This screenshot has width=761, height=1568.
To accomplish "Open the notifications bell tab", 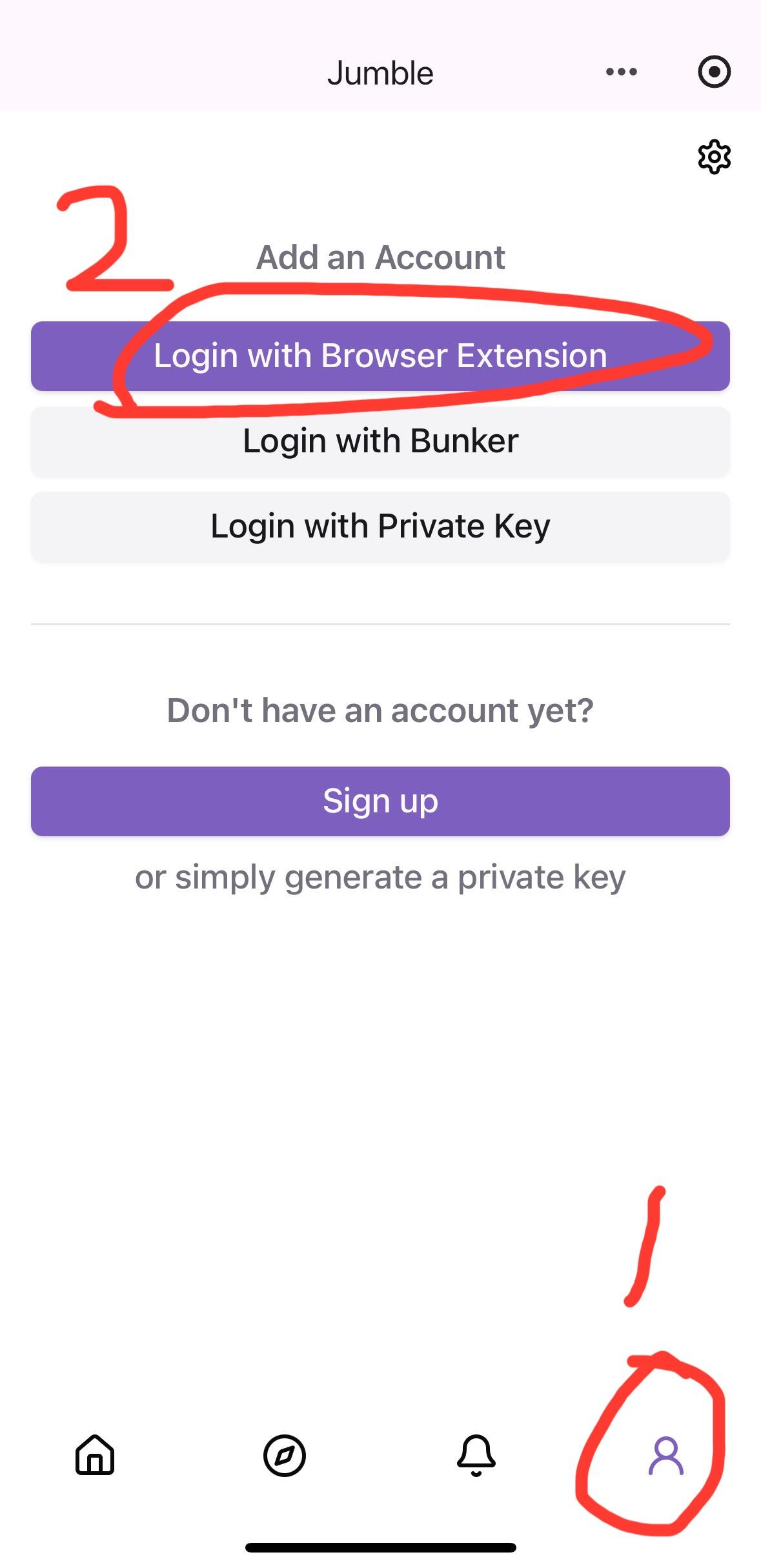I will 476,1456.
